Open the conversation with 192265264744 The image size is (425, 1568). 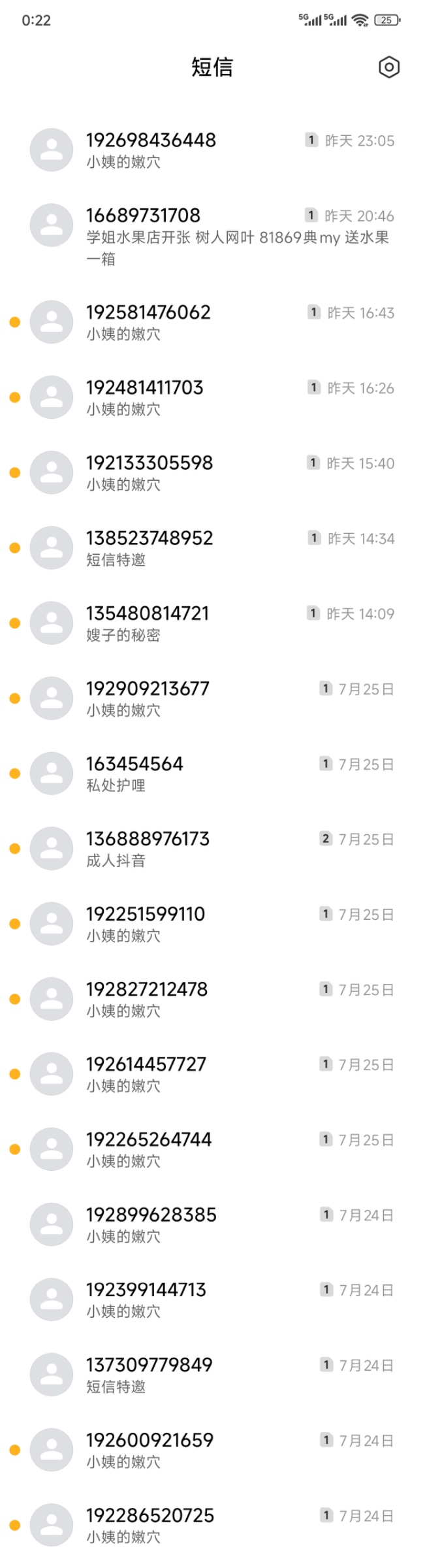(x=212, y=1149)
